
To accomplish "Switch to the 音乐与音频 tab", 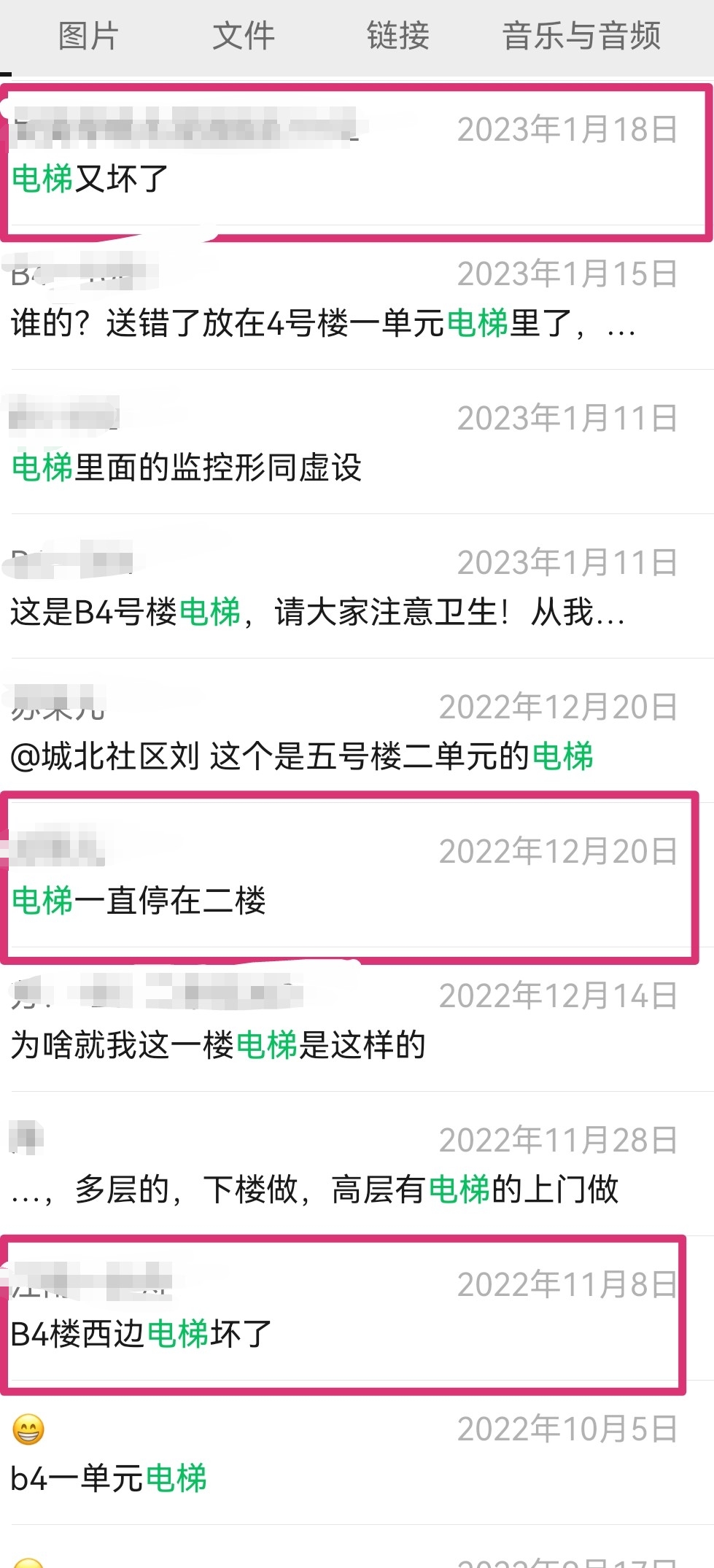I will click(x=581, y=36).
